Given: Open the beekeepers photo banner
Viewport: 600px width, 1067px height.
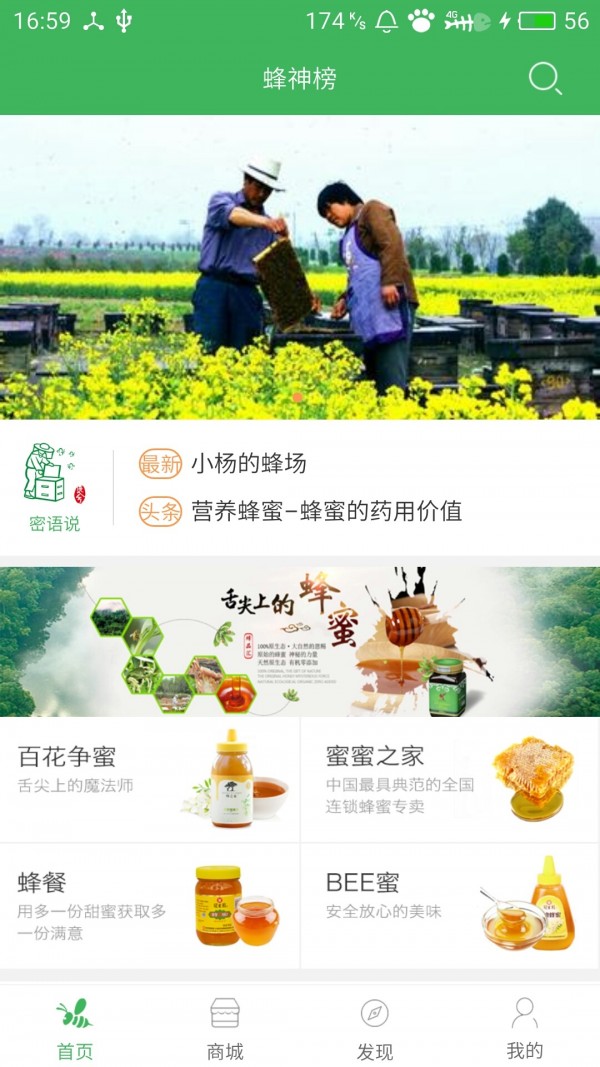Looking at the screenshot, I should point(300,267).
